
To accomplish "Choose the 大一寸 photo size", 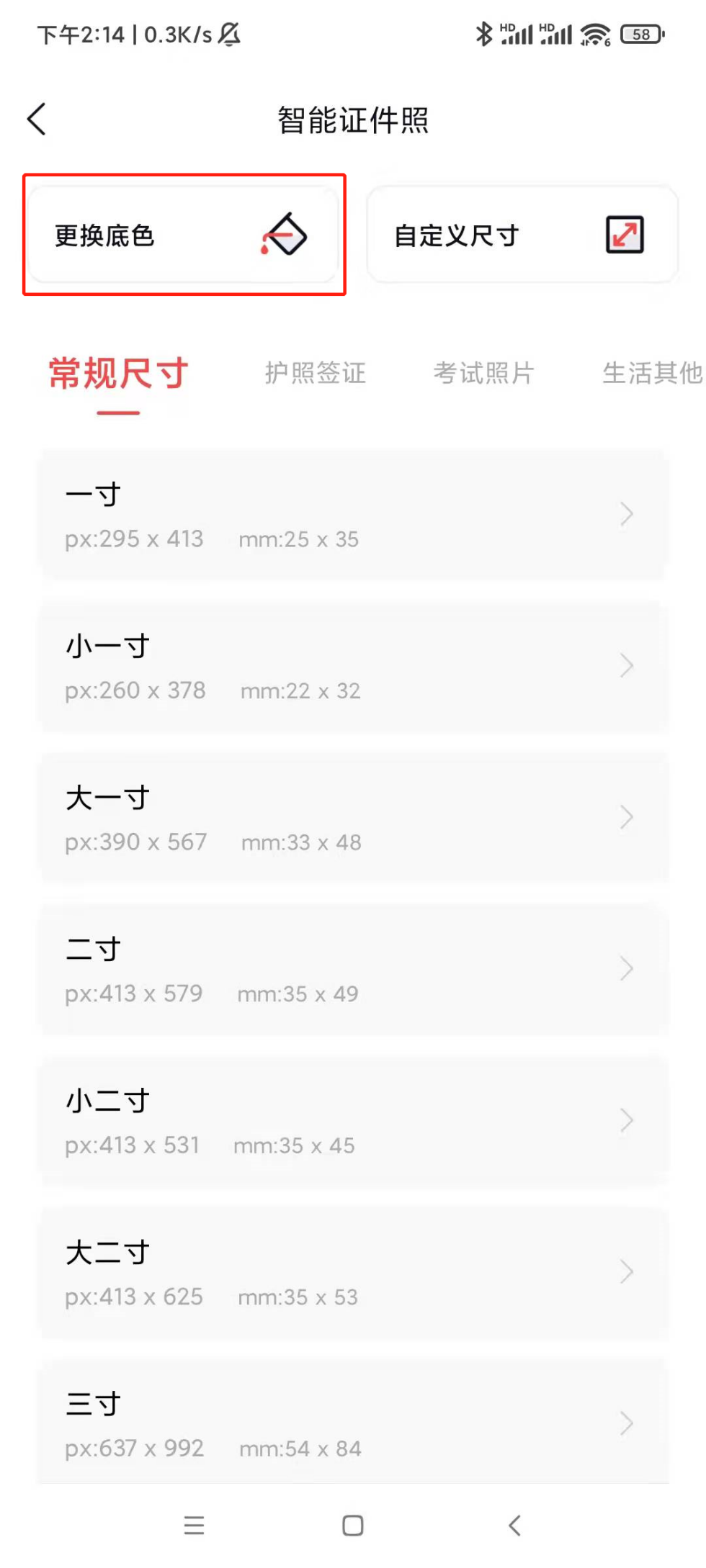I will click(353, 818).
